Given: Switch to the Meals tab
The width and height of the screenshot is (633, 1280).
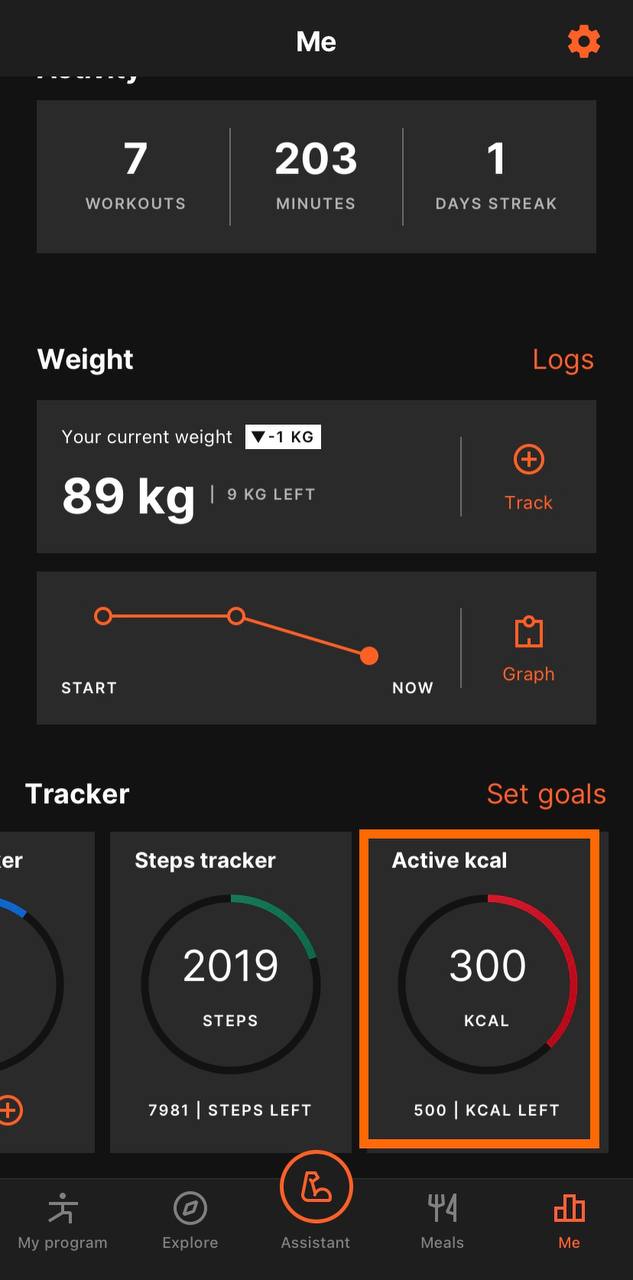Looking at the screenshot, I should tap(442, 1221).
